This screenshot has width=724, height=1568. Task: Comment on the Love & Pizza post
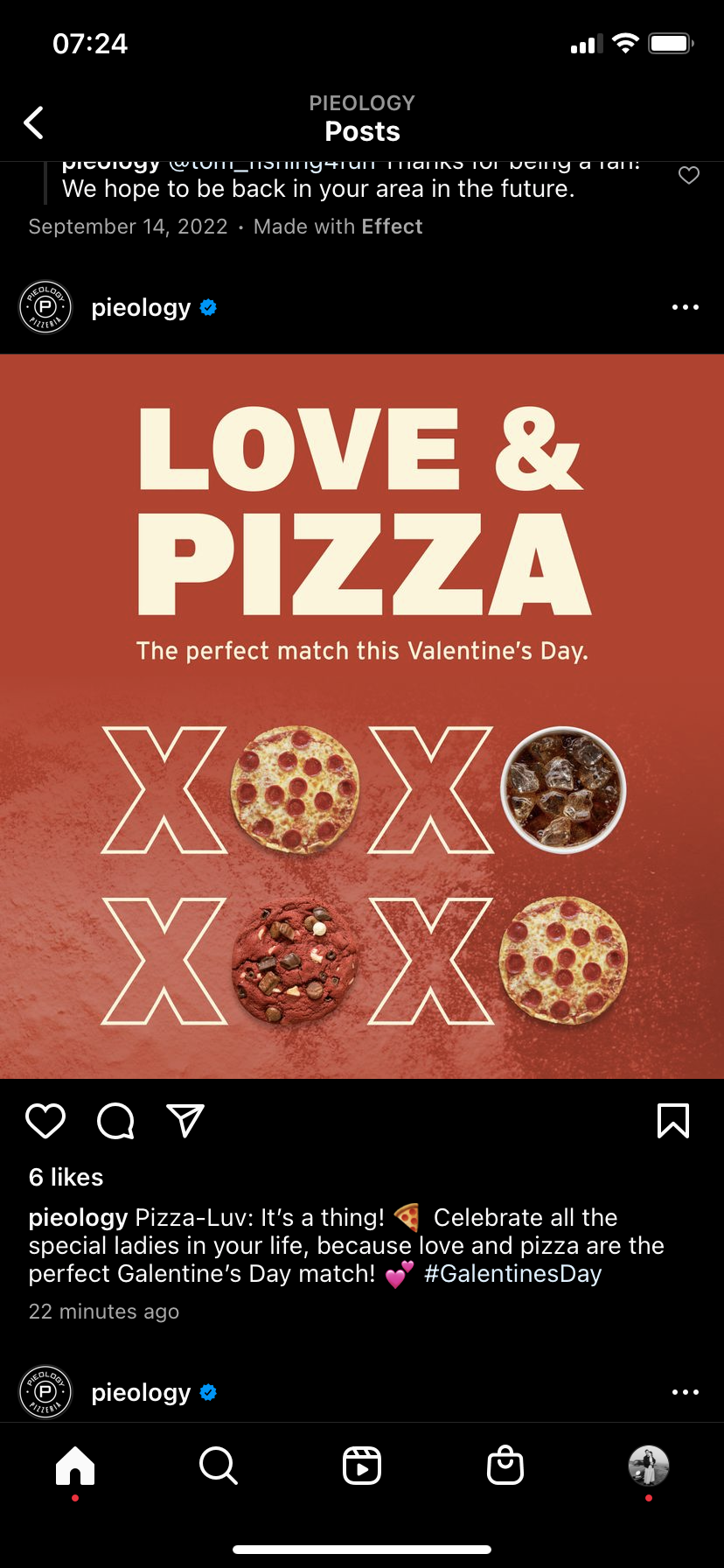pyautogui.click(x=115, y=1121)
